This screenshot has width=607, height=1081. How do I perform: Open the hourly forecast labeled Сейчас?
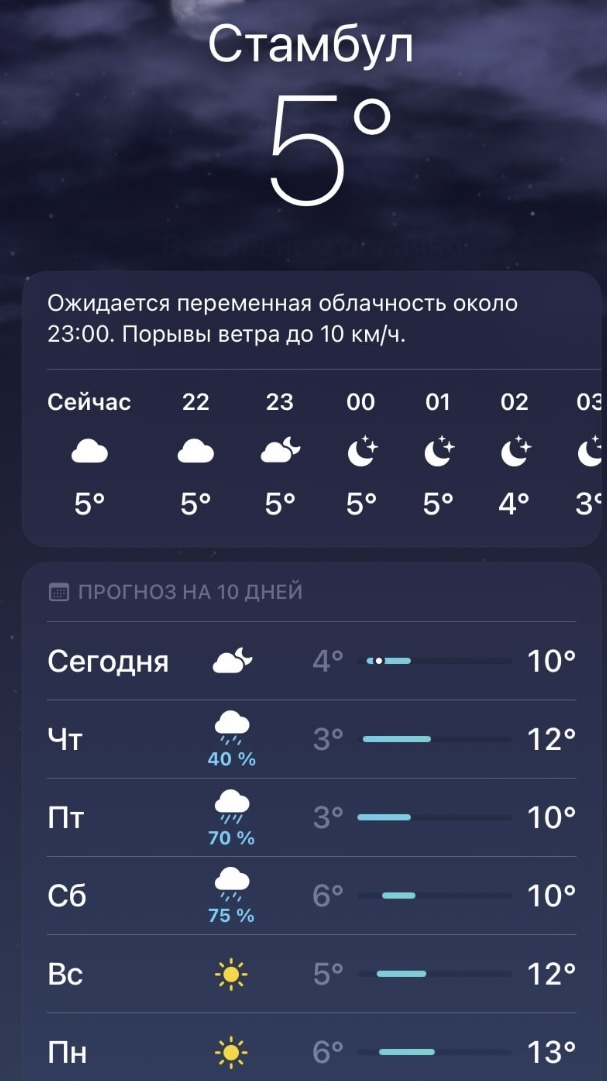89,454
